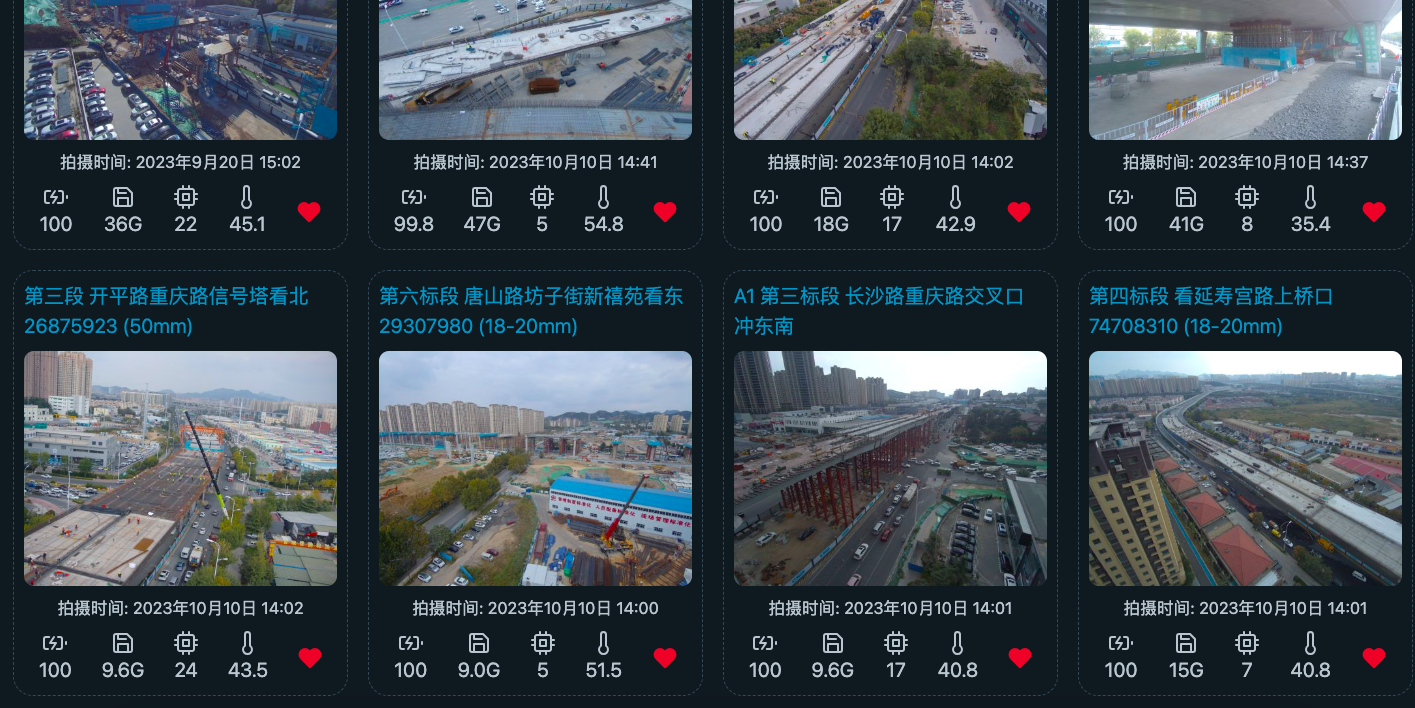Viewport: 1415px width, 708px height.
Task: Toggle the heart on the 10月10日 14:41 card
Action: (x=665, y=212)
